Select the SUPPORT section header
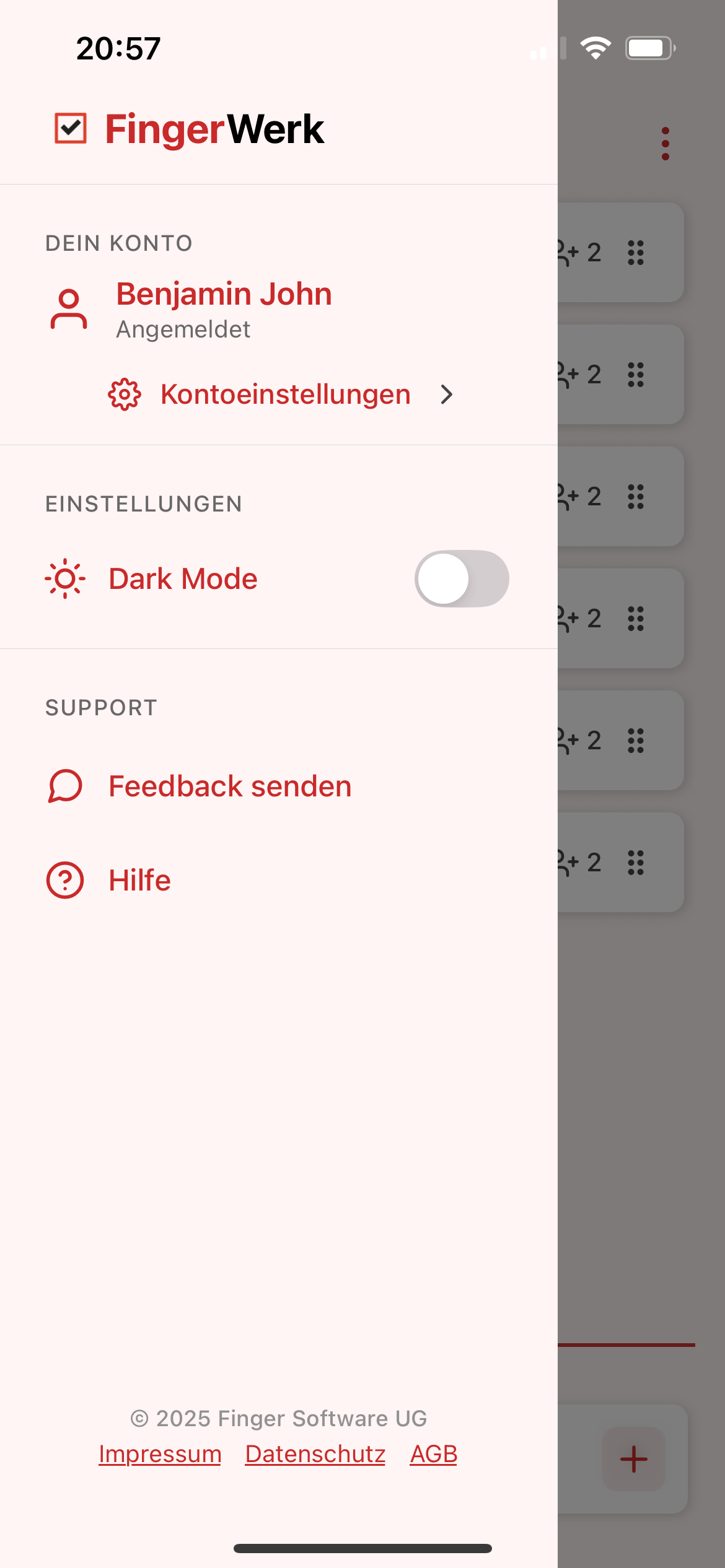 tap(101, 707)
